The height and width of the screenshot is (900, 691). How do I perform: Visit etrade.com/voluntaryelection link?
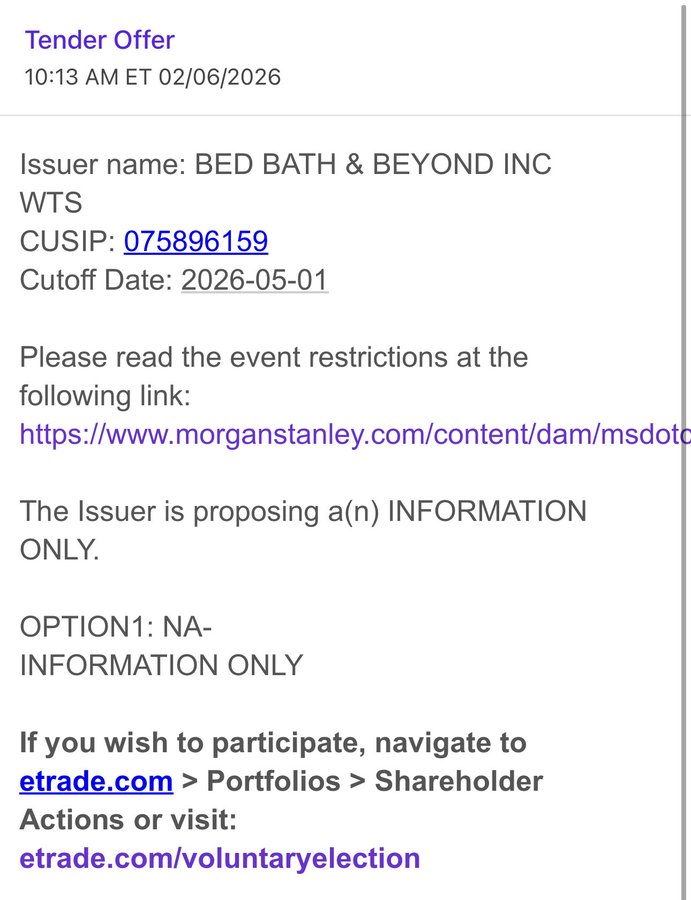tap(219, 858)
